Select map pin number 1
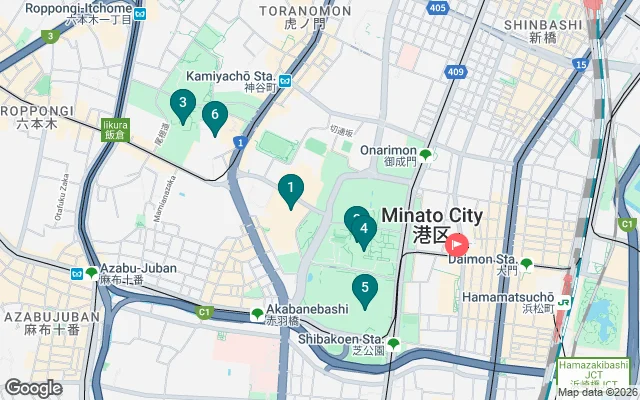This screenshot has height=400, width=640. (290, 188)
